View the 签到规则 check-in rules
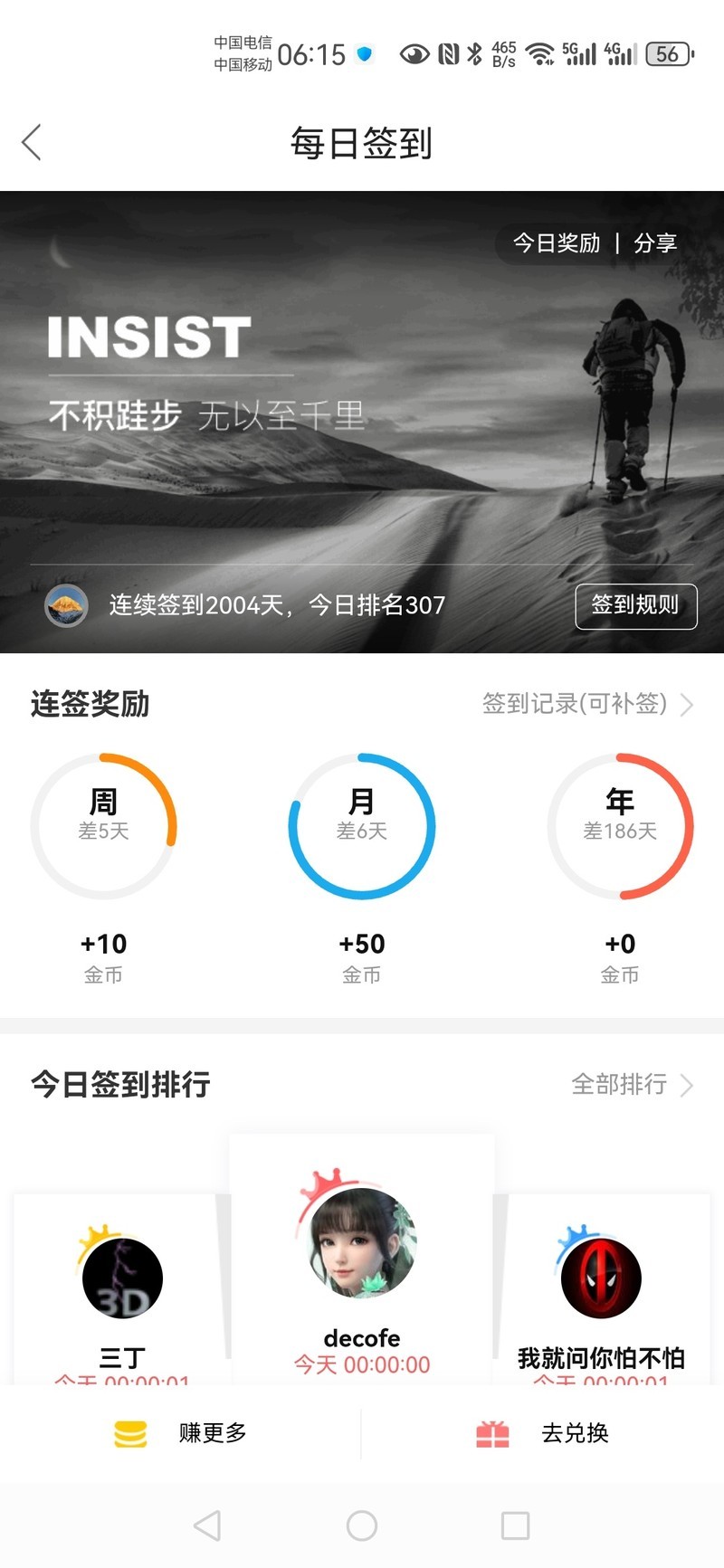 point(635,605)
